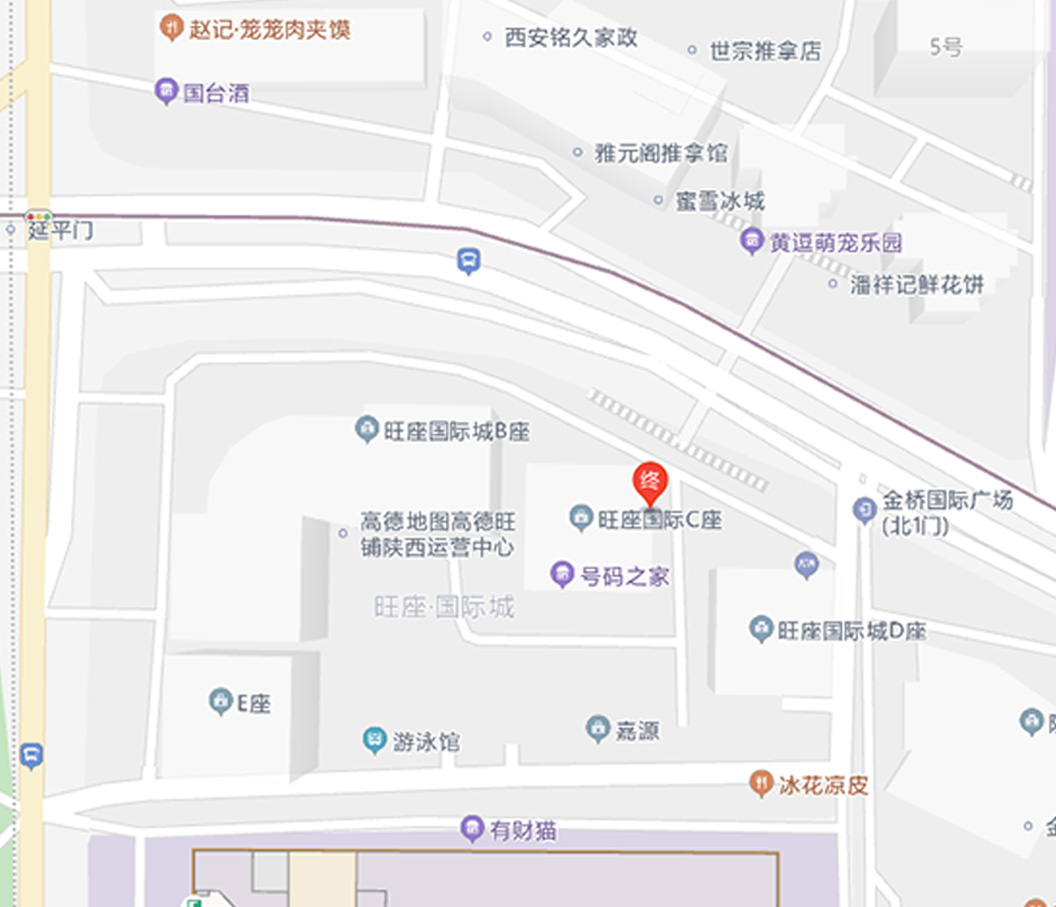Viewport: 1056px width, 907px height.
Task: Tap the 号码之家 shop marker
Action: click(563, 575)
